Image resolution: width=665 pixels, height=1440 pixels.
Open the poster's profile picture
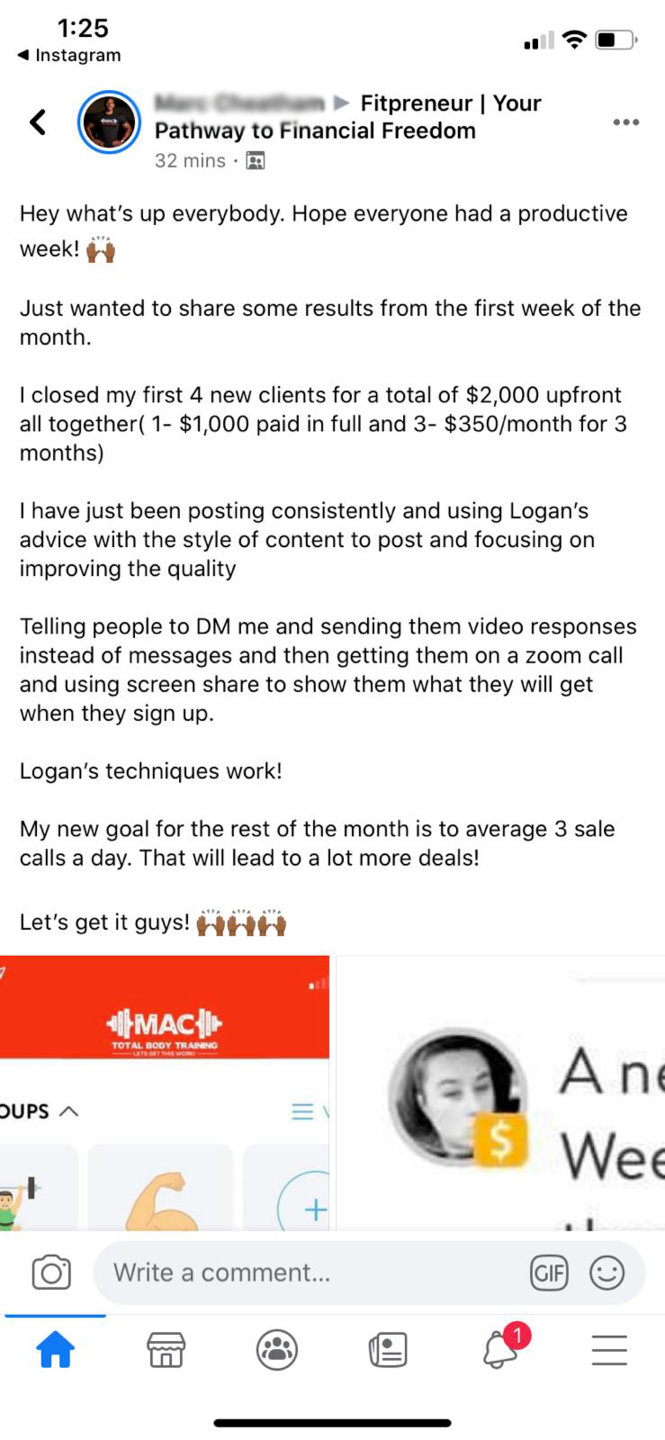tap(110, 123)
